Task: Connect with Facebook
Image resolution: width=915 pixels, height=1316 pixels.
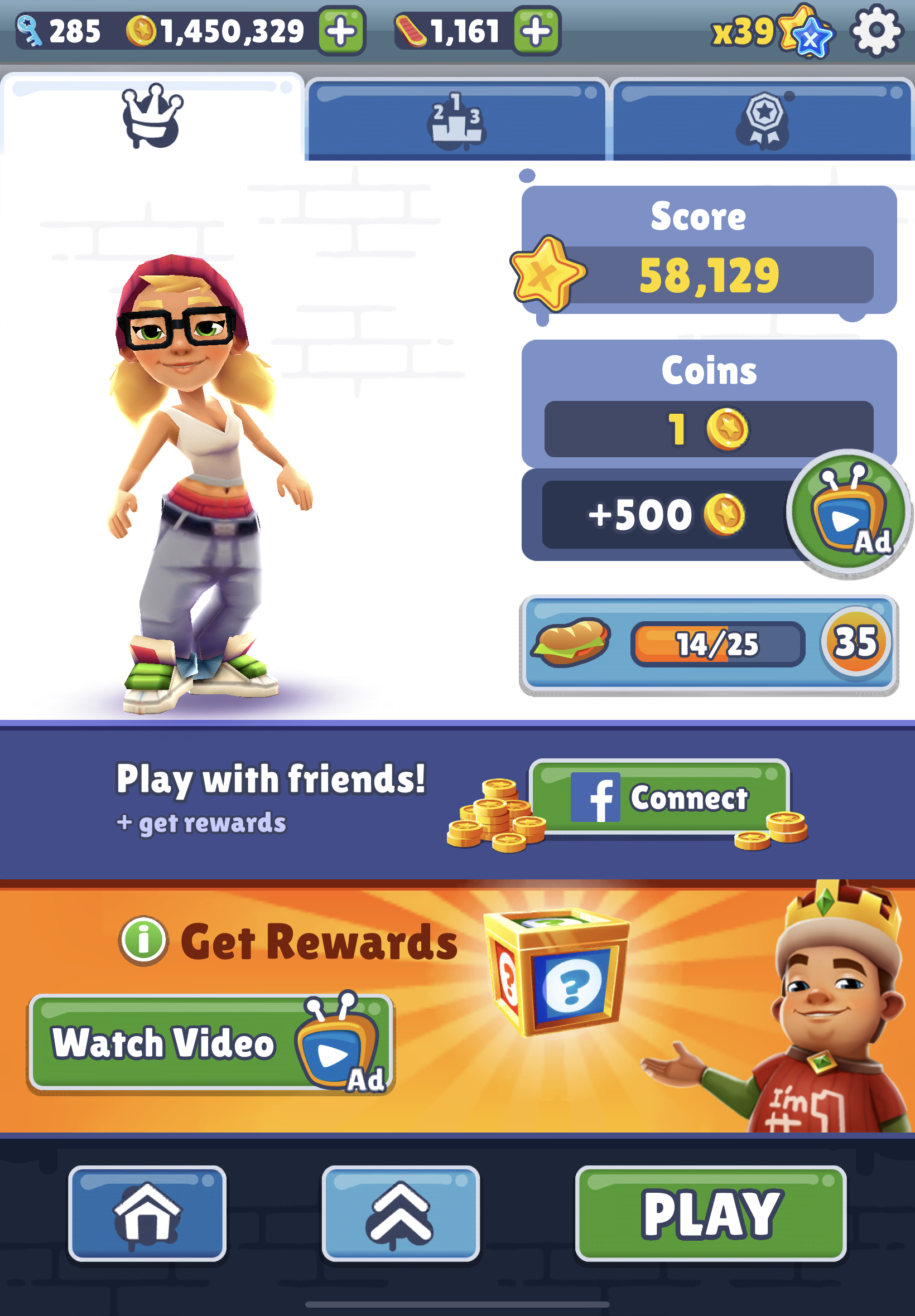Action: click(659, 797)
